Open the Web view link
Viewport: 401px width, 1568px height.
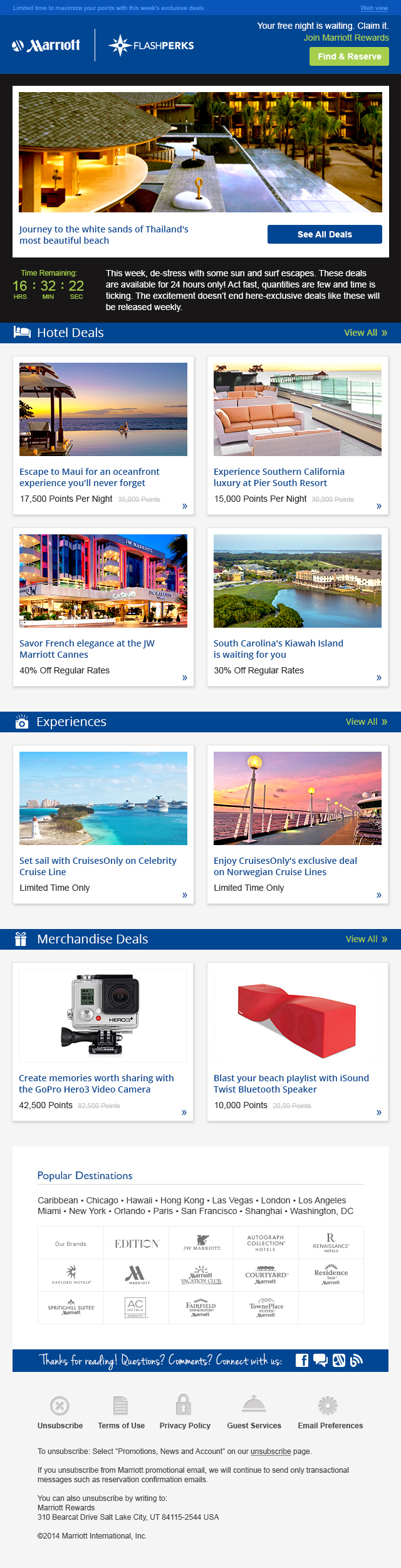(374, 8)
